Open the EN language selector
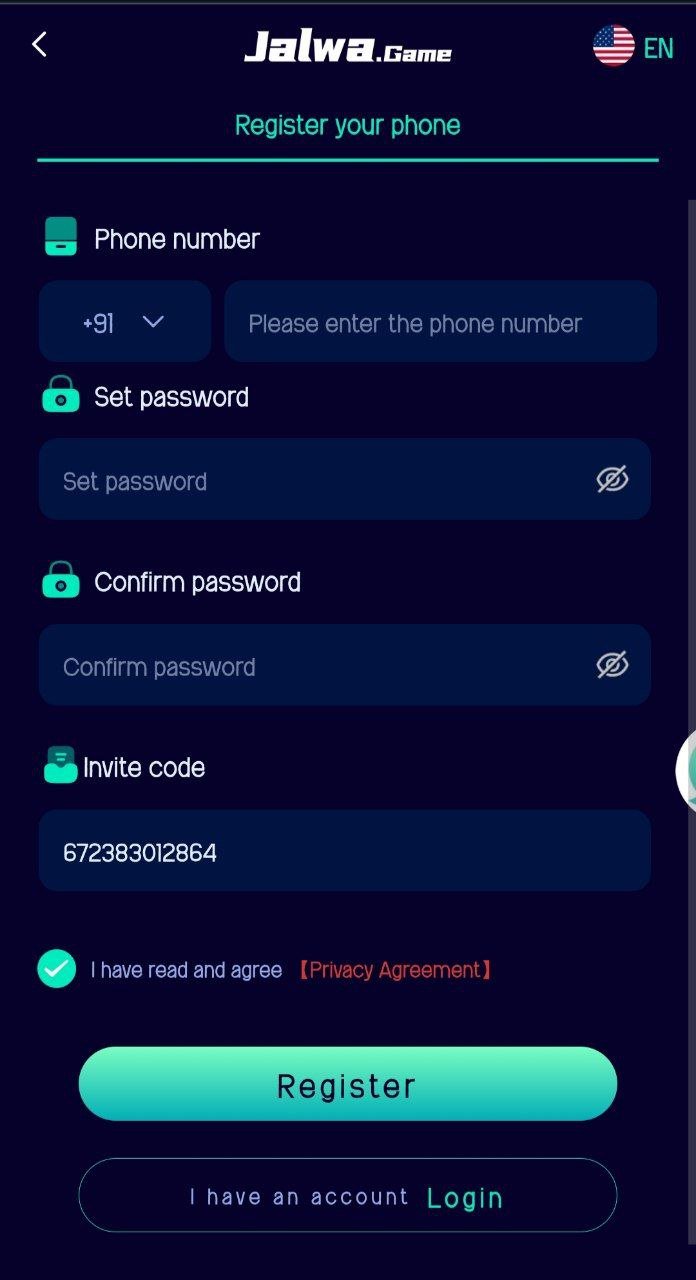This screenshot has width=696, height=1280. click(634, 47)
